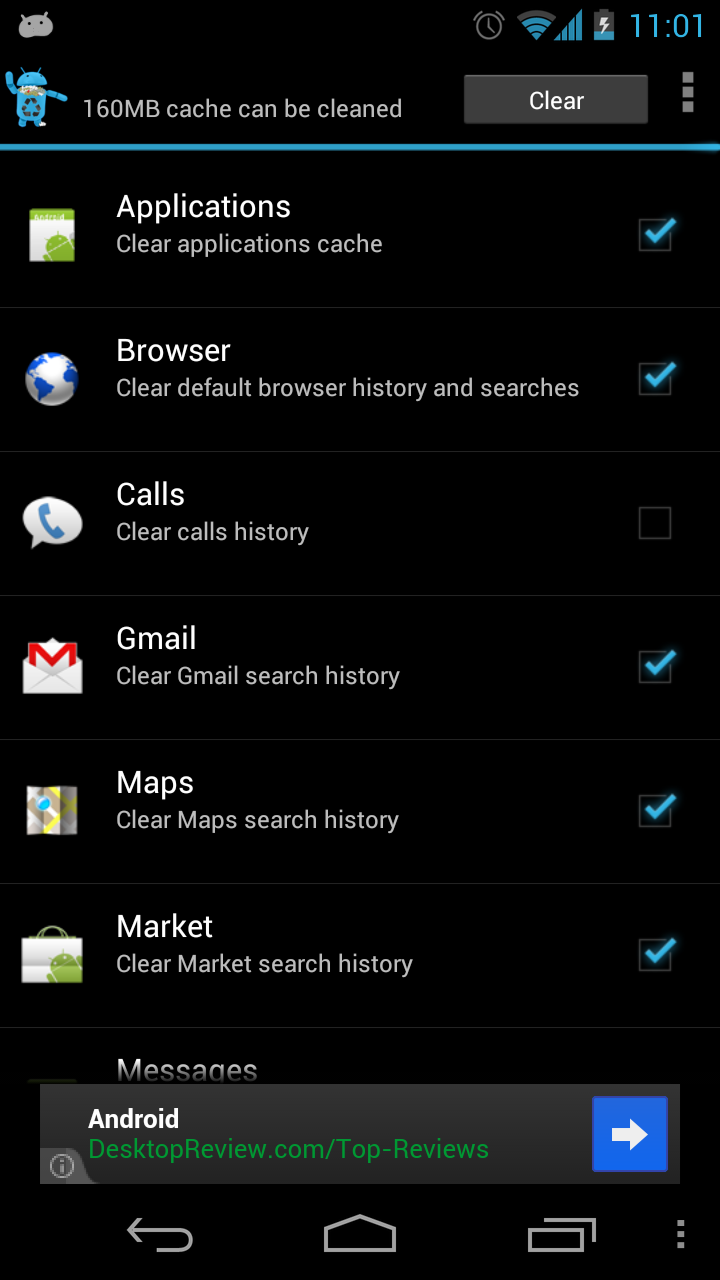Open the DesktopReview.com/Top-Reviews ad link
The height and width of the screenshot is (1280, 720).
click(x=288, y=1150)
